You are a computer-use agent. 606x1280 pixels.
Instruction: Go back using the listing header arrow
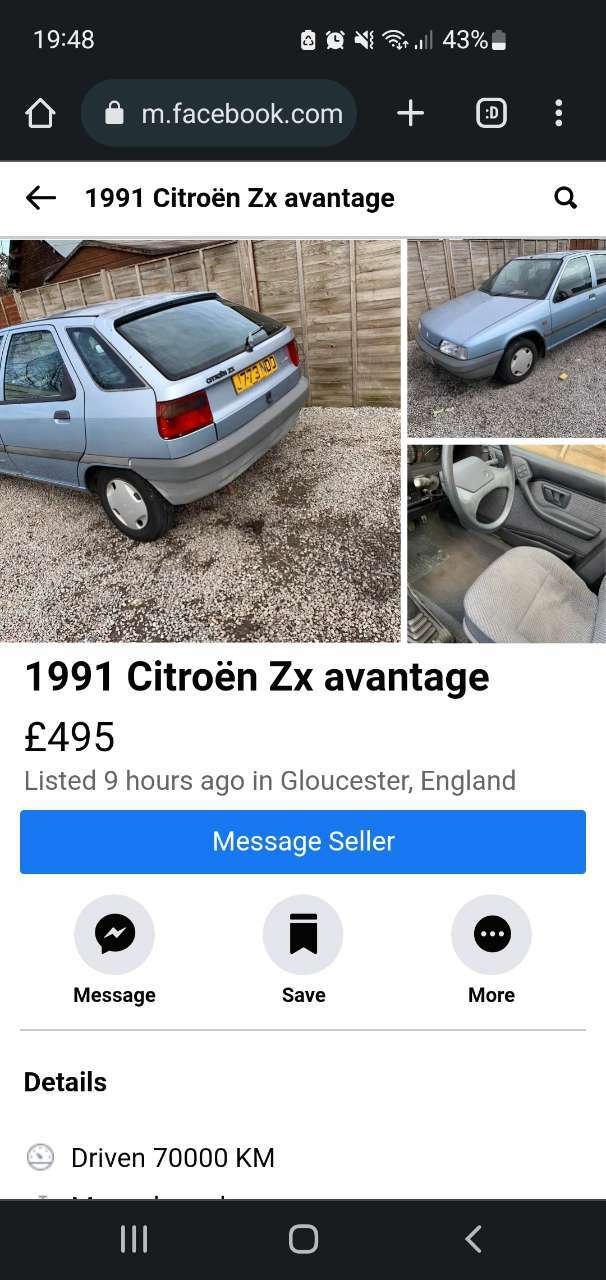click(x=40, y=198)
